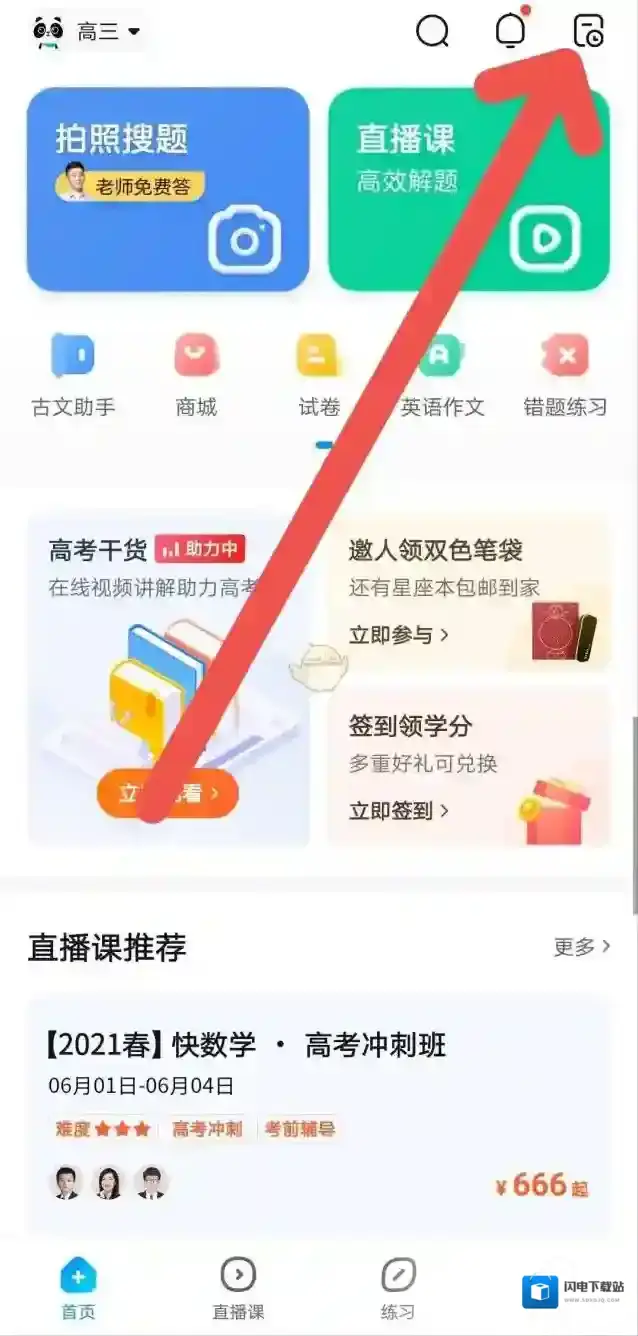The width and height of the screenshot is (638, 1336).
Task: Tap 立即签到 to check in
Action: coord(398,811)
